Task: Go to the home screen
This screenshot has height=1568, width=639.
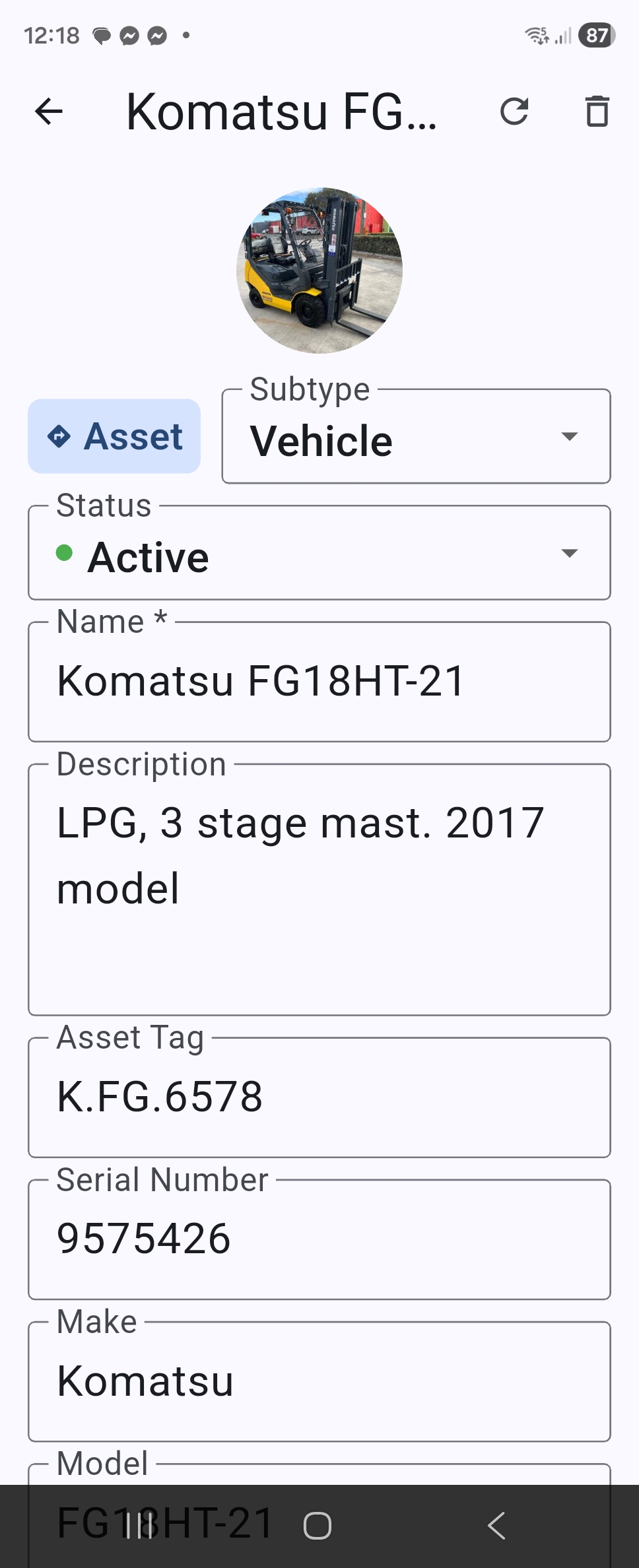Action: pyautogui.click(x=318, y=1526)
